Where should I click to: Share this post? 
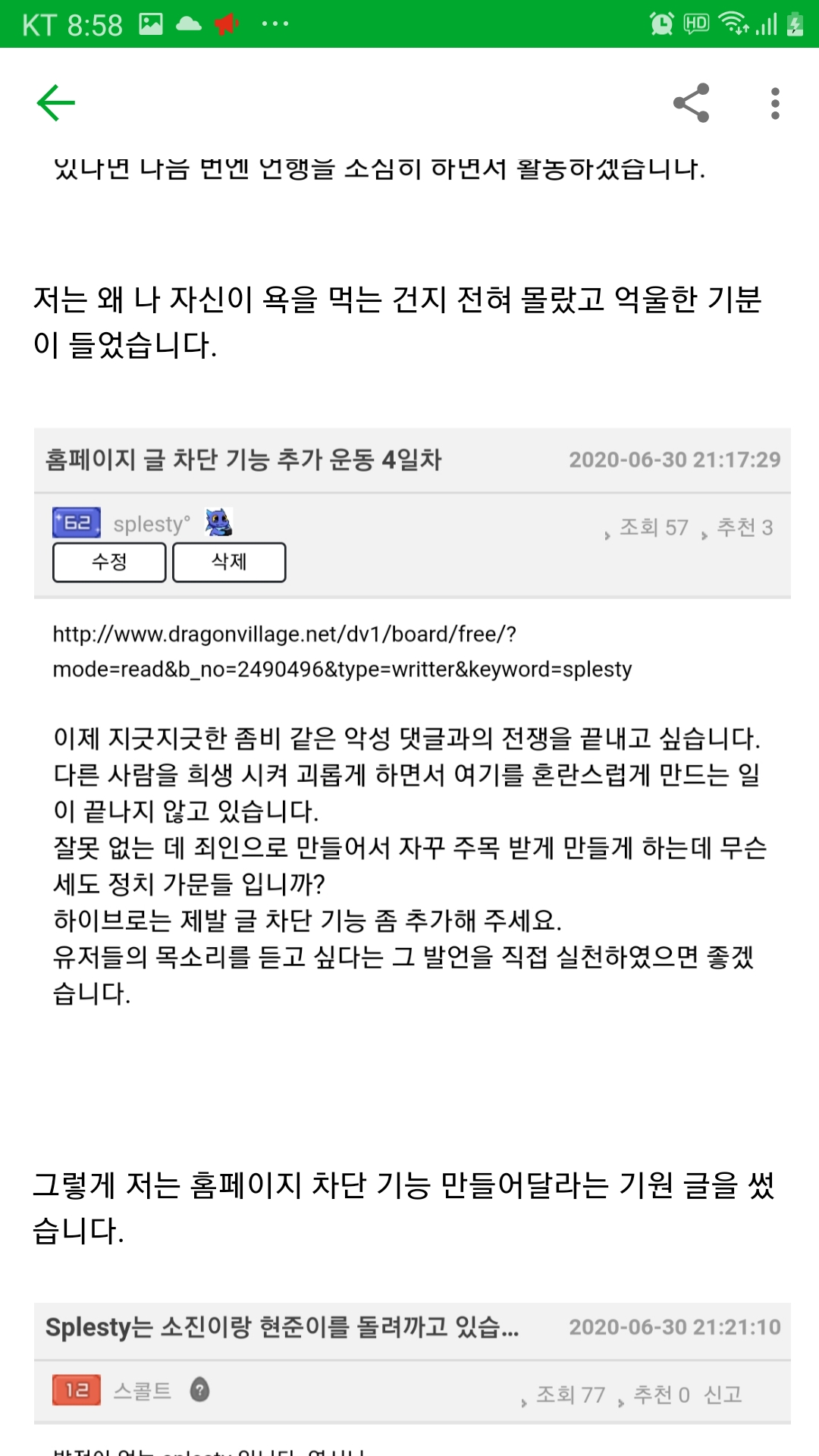691,103
